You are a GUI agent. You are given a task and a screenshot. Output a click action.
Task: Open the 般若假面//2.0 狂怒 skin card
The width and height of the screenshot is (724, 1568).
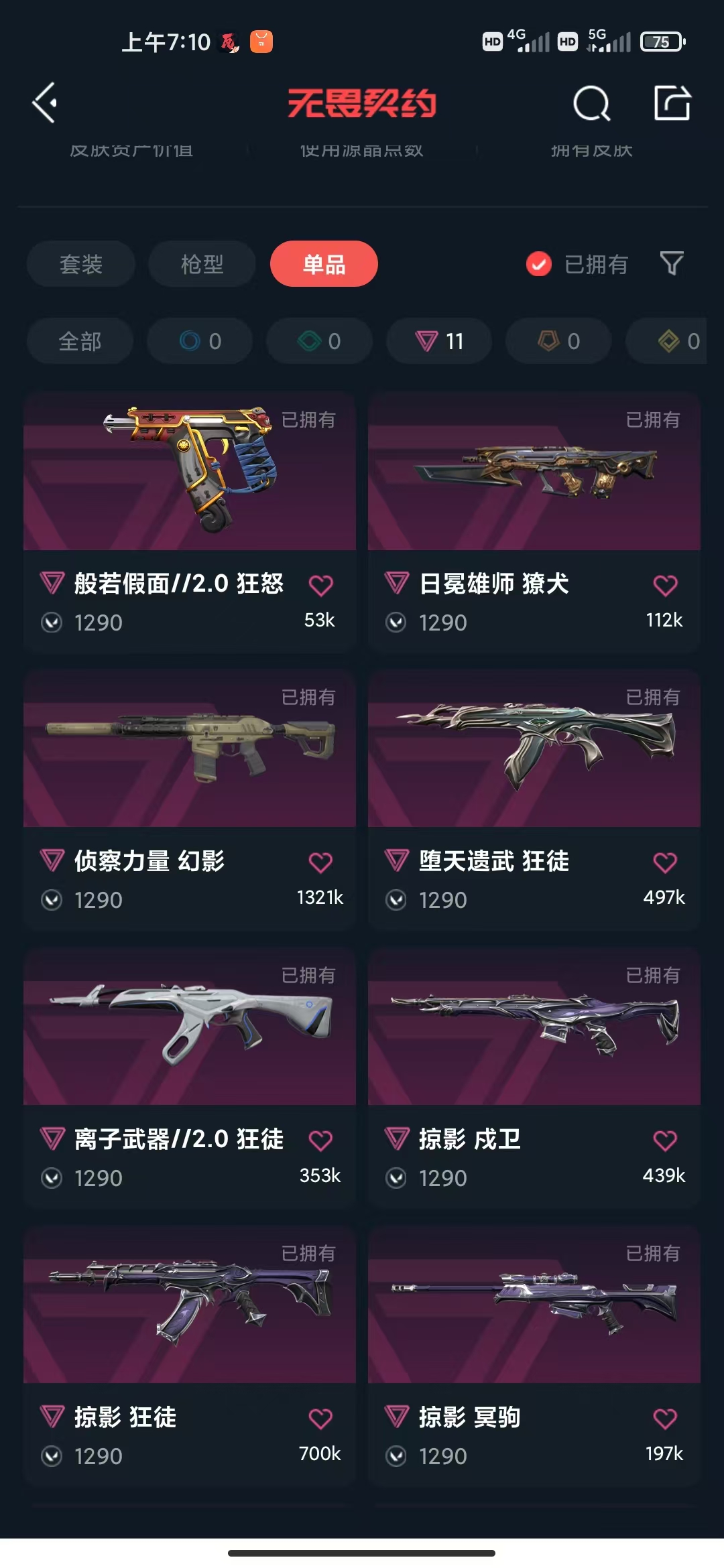(190, 522)
